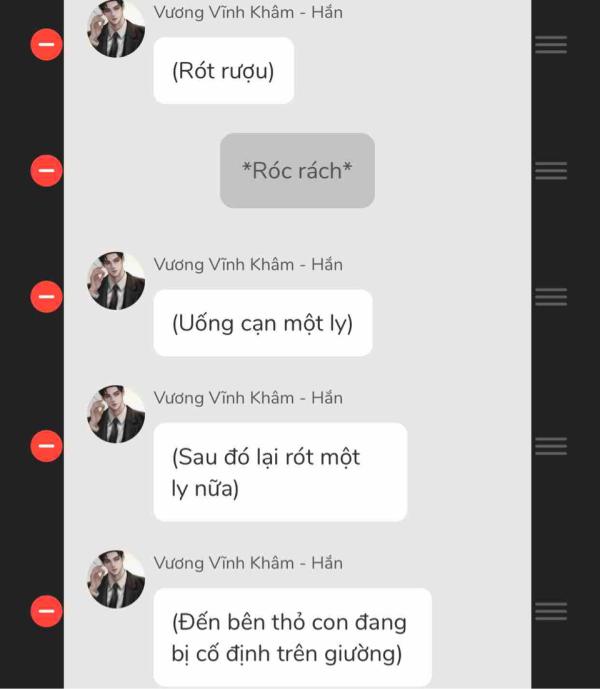Remove the "(Sau đó lại rót một ly nữa)" message
Viewport: 600px width, 689px height.
point(46,446)
